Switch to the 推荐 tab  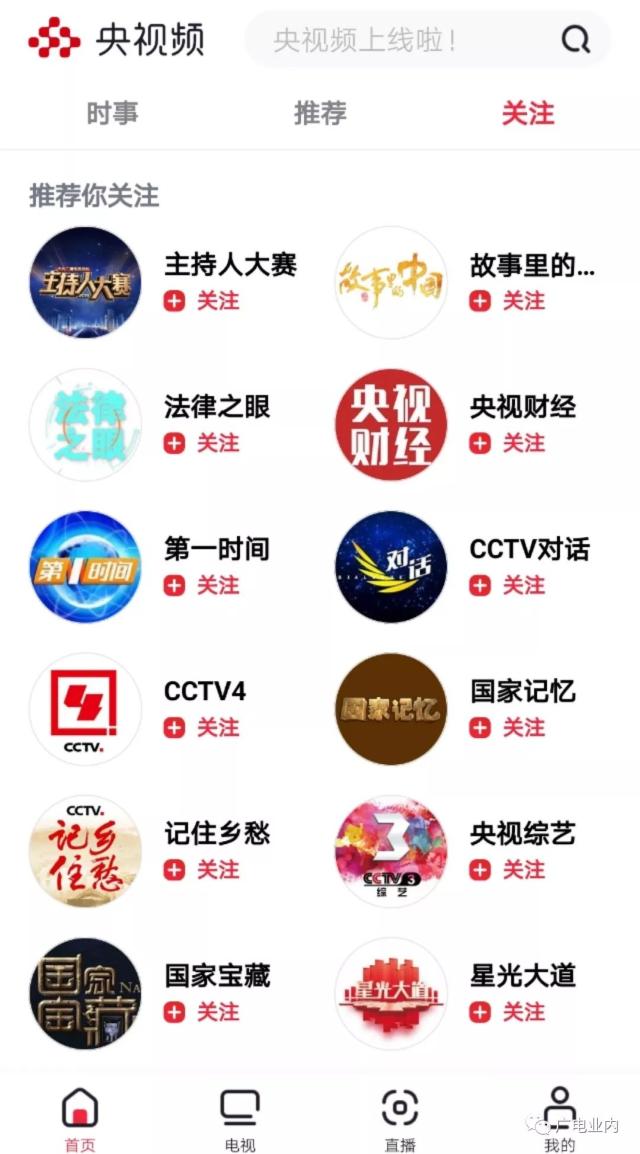coord(320,113)
